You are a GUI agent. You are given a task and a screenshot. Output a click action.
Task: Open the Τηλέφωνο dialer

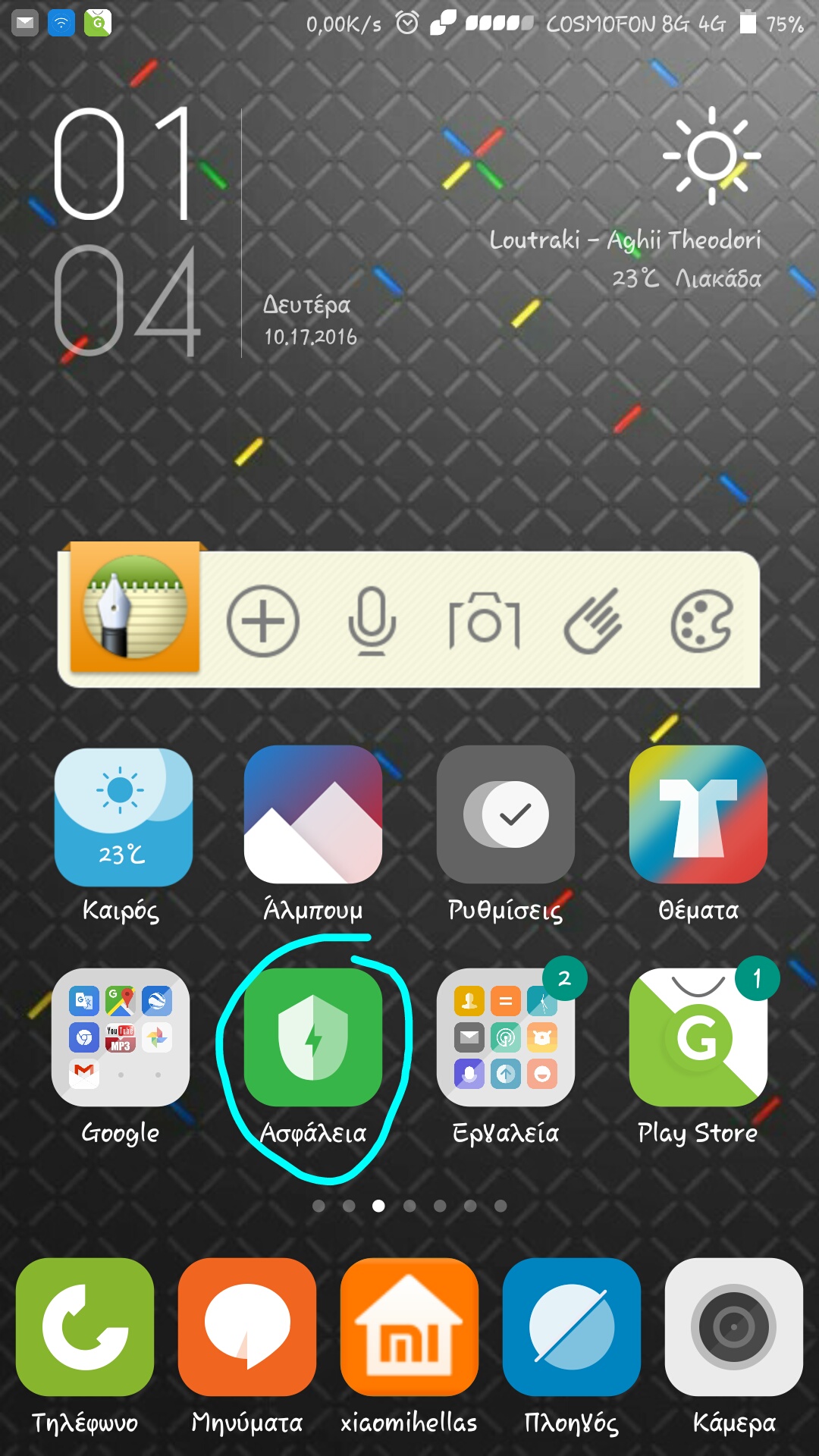tap(85, 1327)
